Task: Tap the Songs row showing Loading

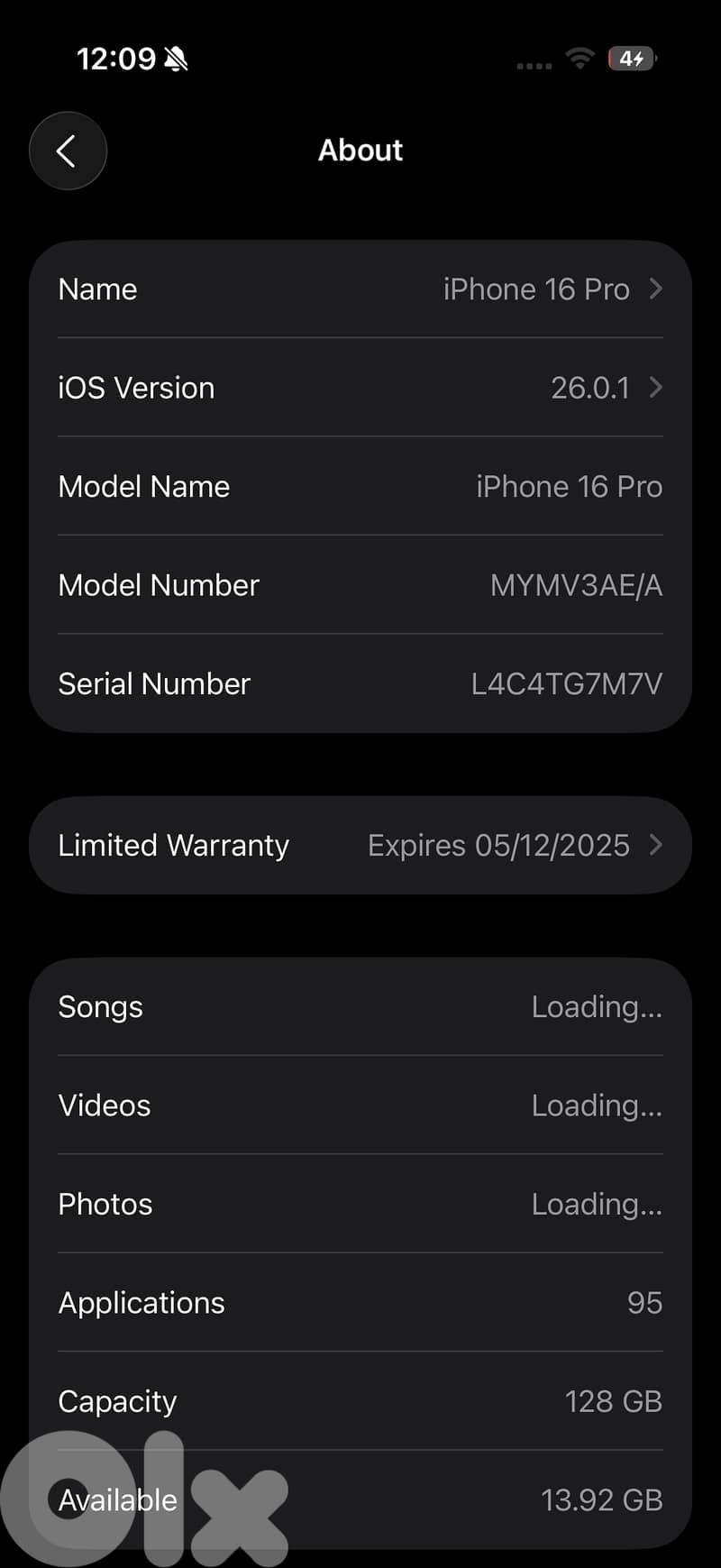Action: point(360,1006)
